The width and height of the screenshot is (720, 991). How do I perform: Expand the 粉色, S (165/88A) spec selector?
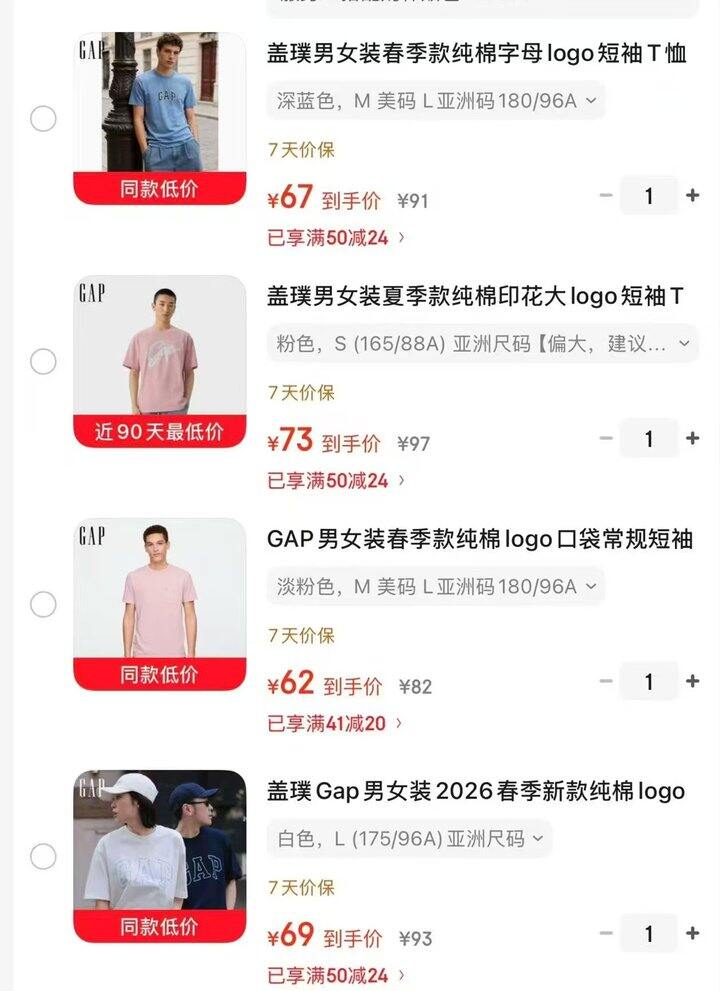pyautogui.click(x=482, y=344)
